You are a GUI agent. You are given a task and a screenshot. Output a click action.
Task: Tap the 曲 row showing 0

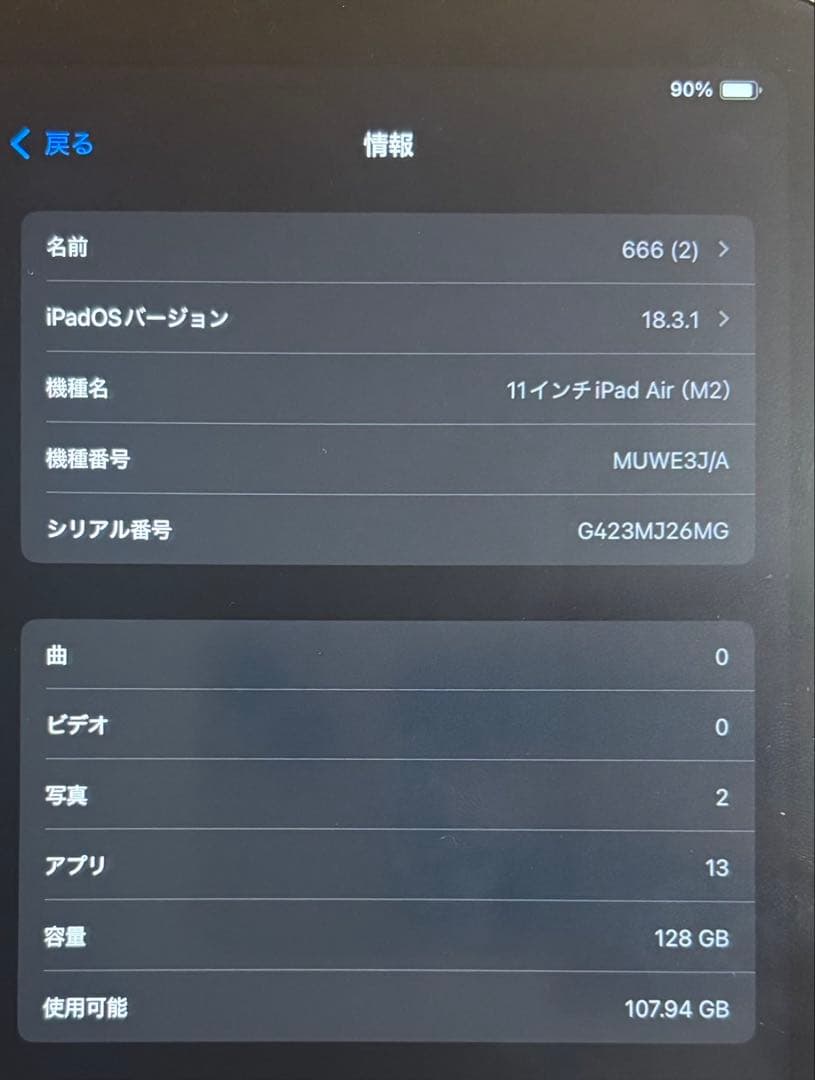click(x=400, y=657)
